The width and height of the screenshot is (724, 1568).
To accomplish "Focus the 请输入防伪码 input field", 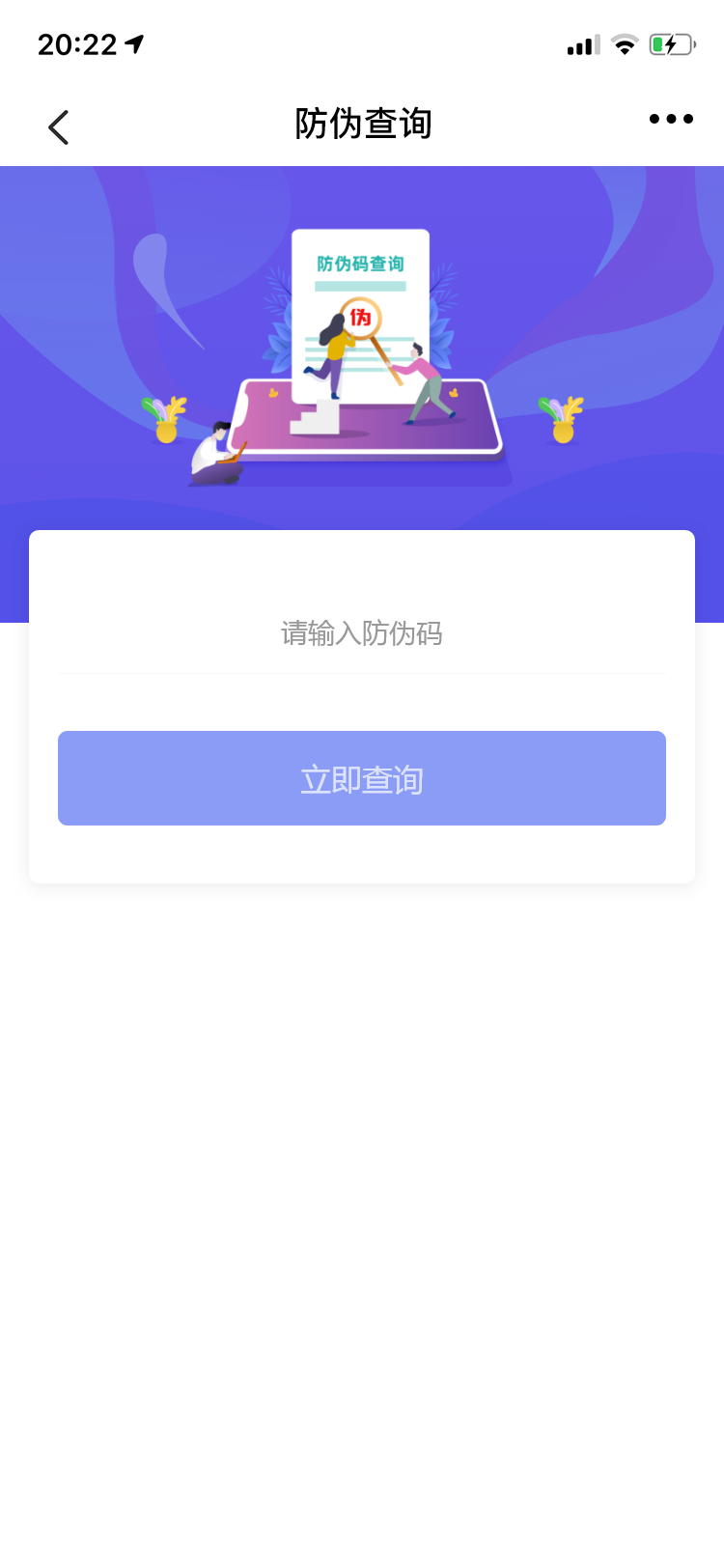I will tap(362, 633).
